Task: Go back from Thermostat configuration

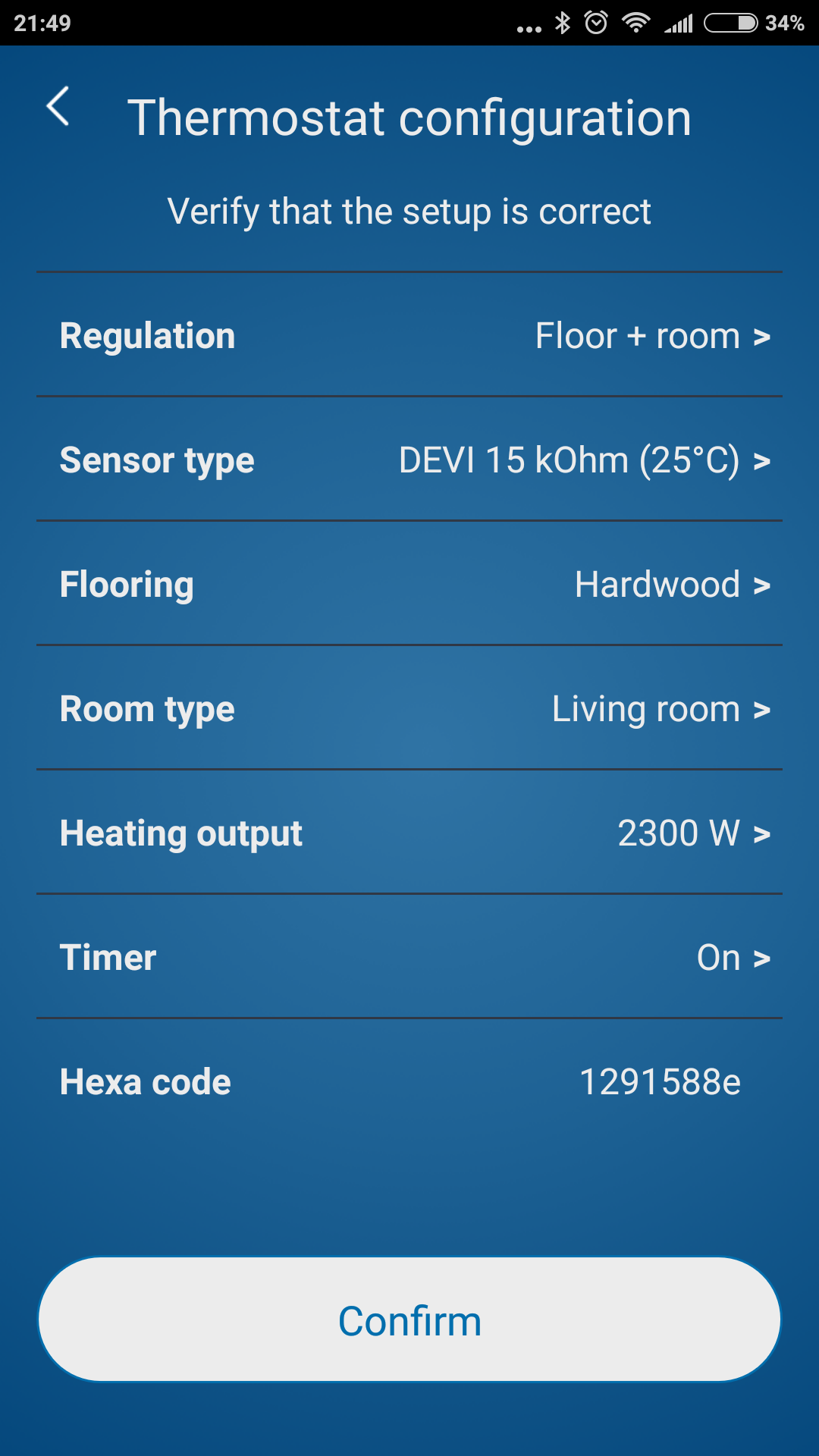Action: pyautogui.click(x=58, y=106)
